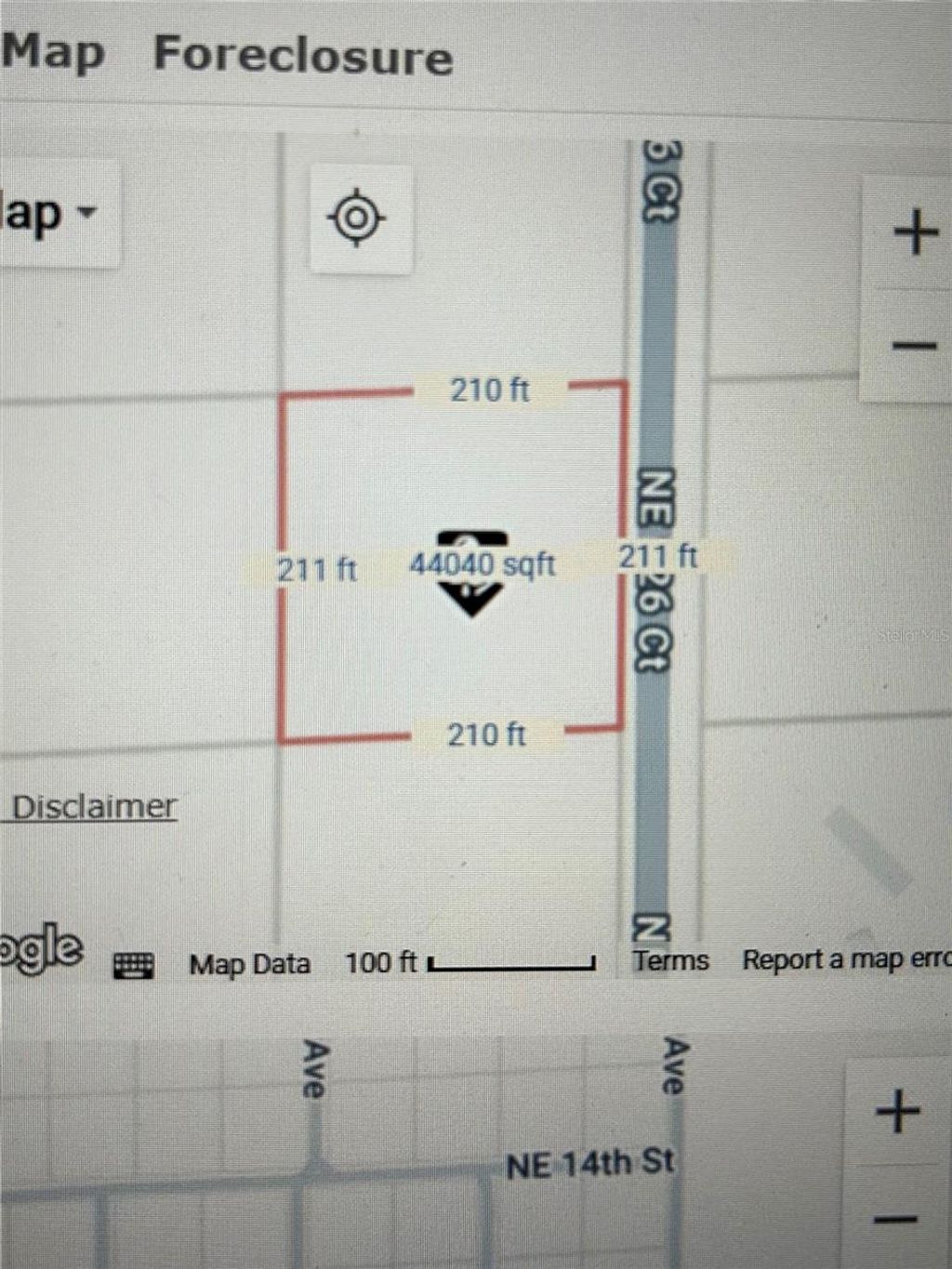This screenshot has height=1269, width=952.
Task: Expand the map type dropdown
Action: (51, 216)
